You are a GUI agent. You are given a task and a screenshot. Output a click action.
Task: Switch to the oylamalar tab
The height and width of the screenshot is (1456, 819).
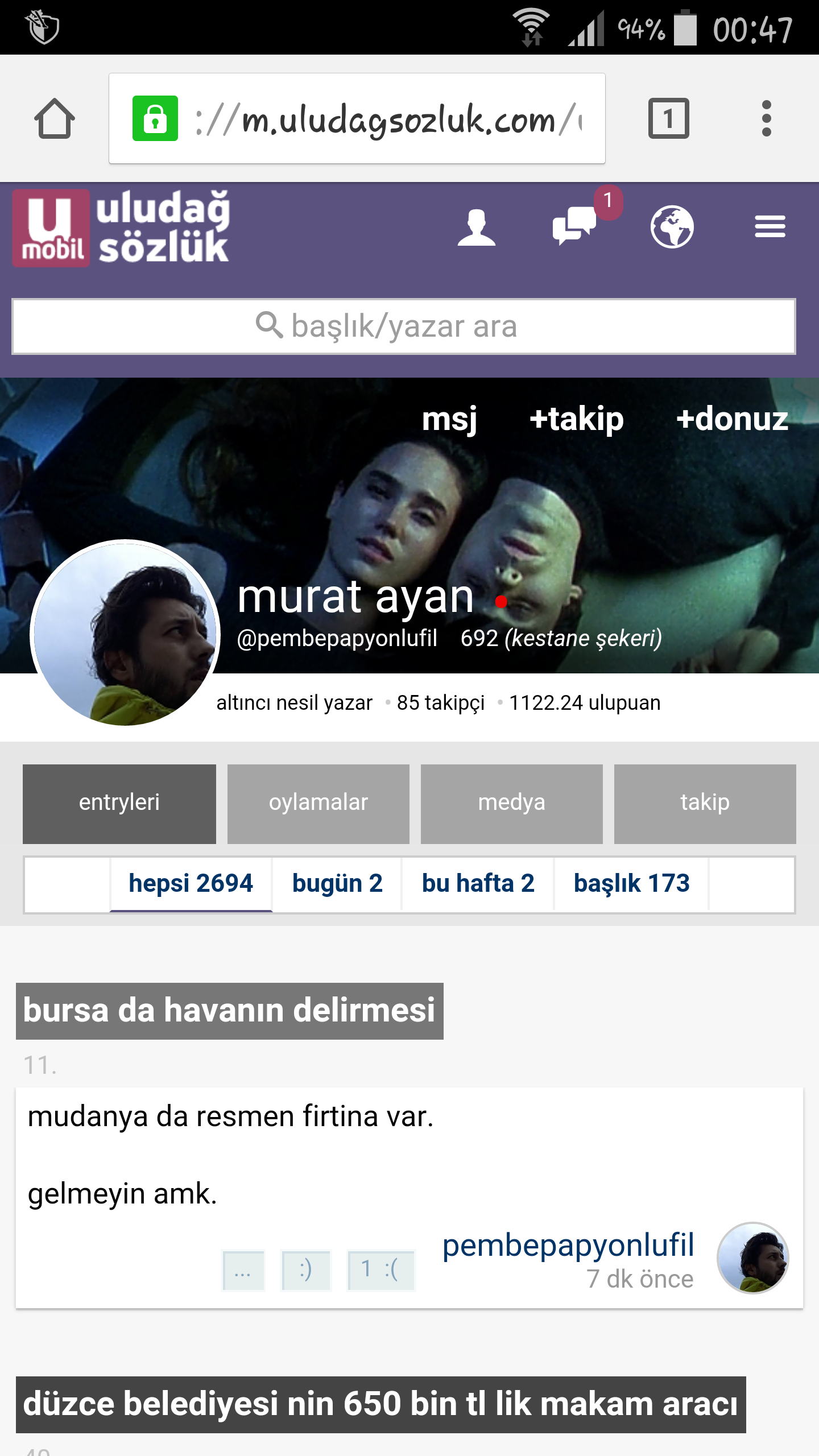[x=318, y=803]
